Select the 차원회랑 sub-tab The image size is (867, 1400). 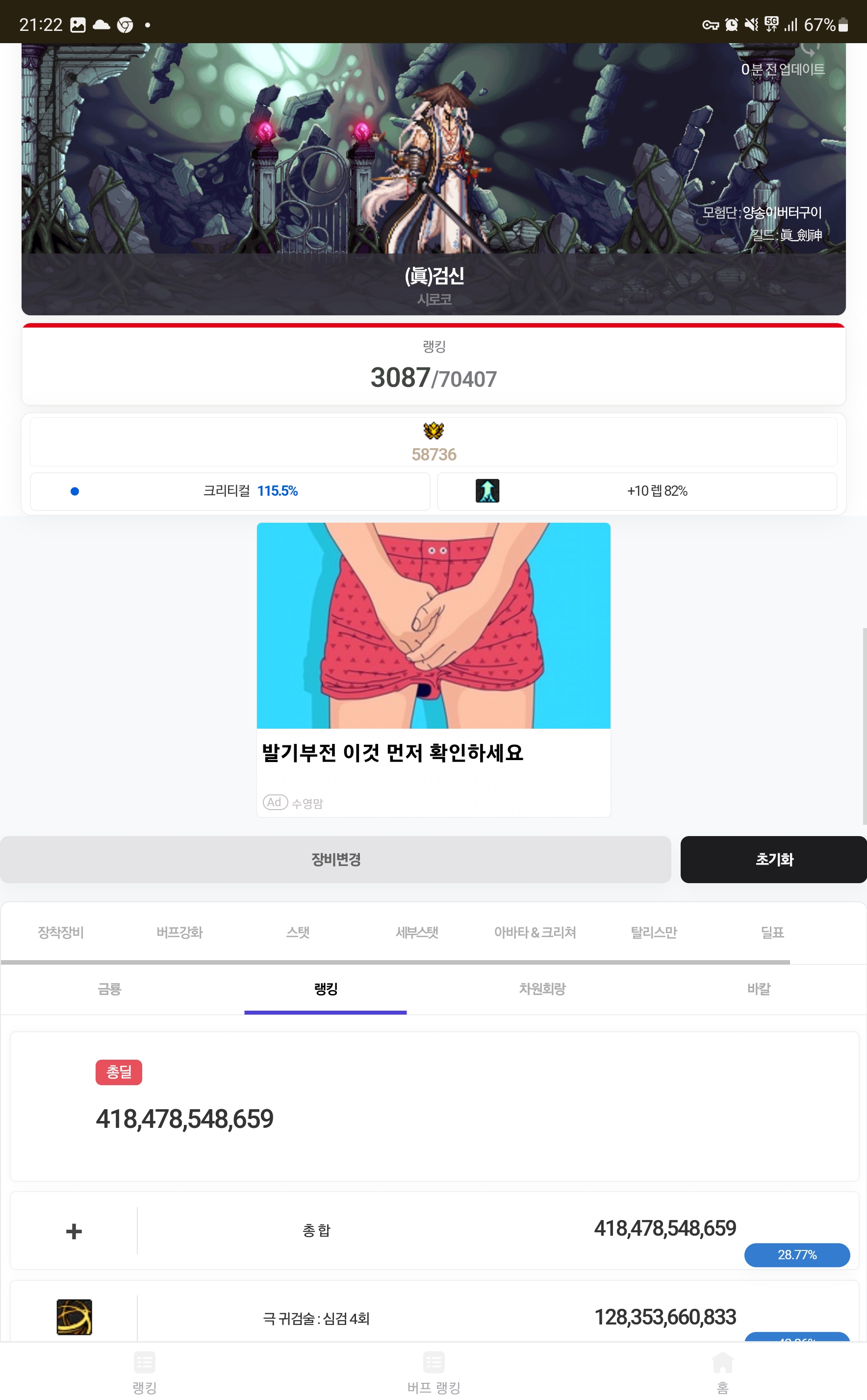click(x=542, y=989)
